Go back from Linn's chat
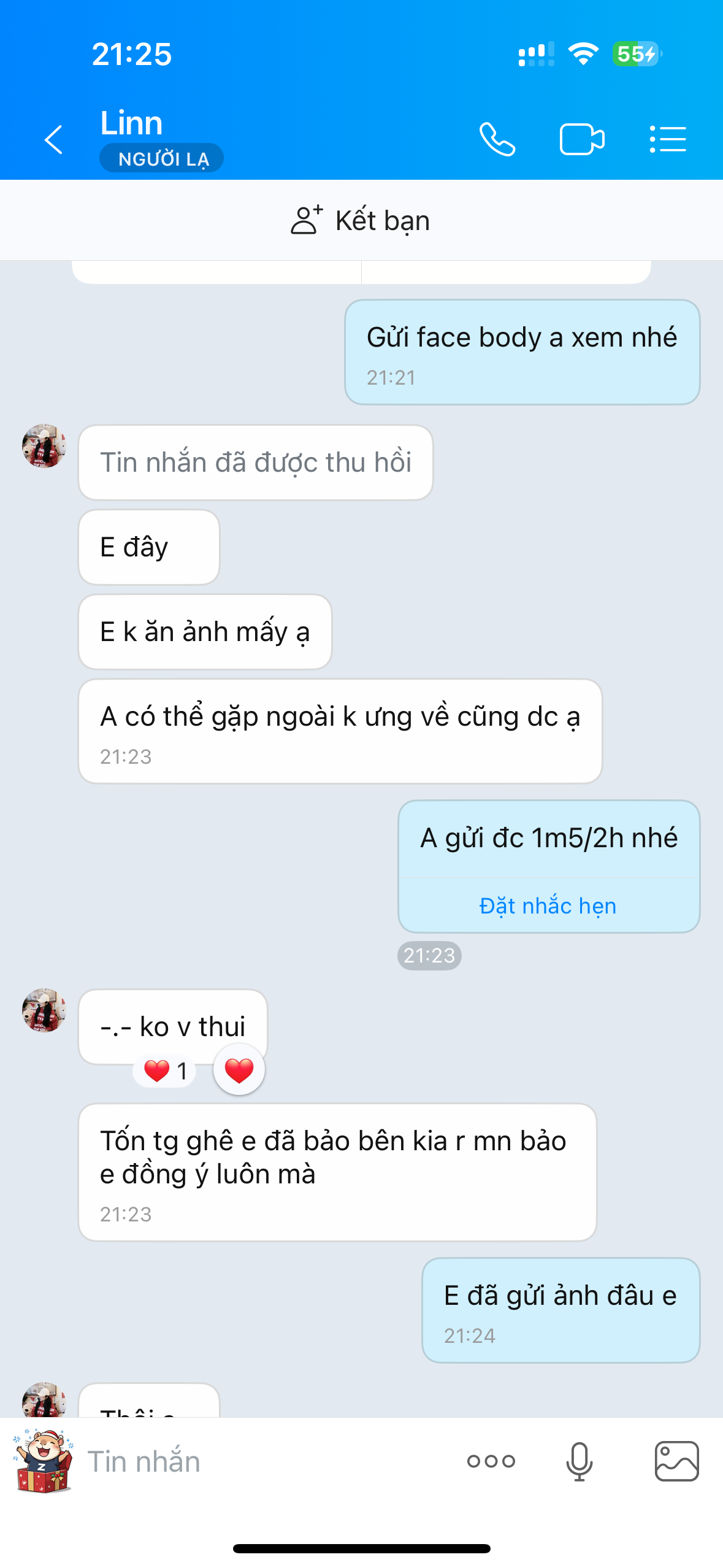 54,139
